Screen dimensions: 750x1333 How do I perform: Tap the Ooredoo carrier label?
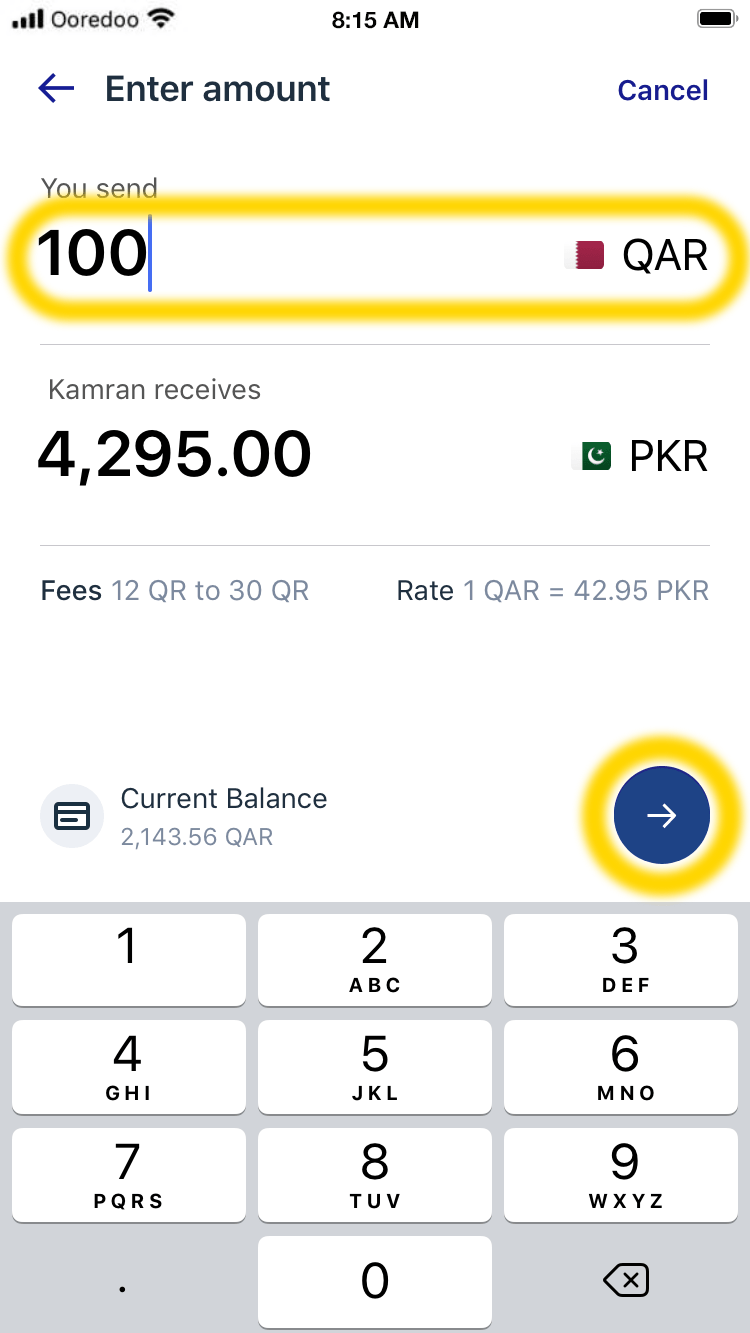click(96, 17)
